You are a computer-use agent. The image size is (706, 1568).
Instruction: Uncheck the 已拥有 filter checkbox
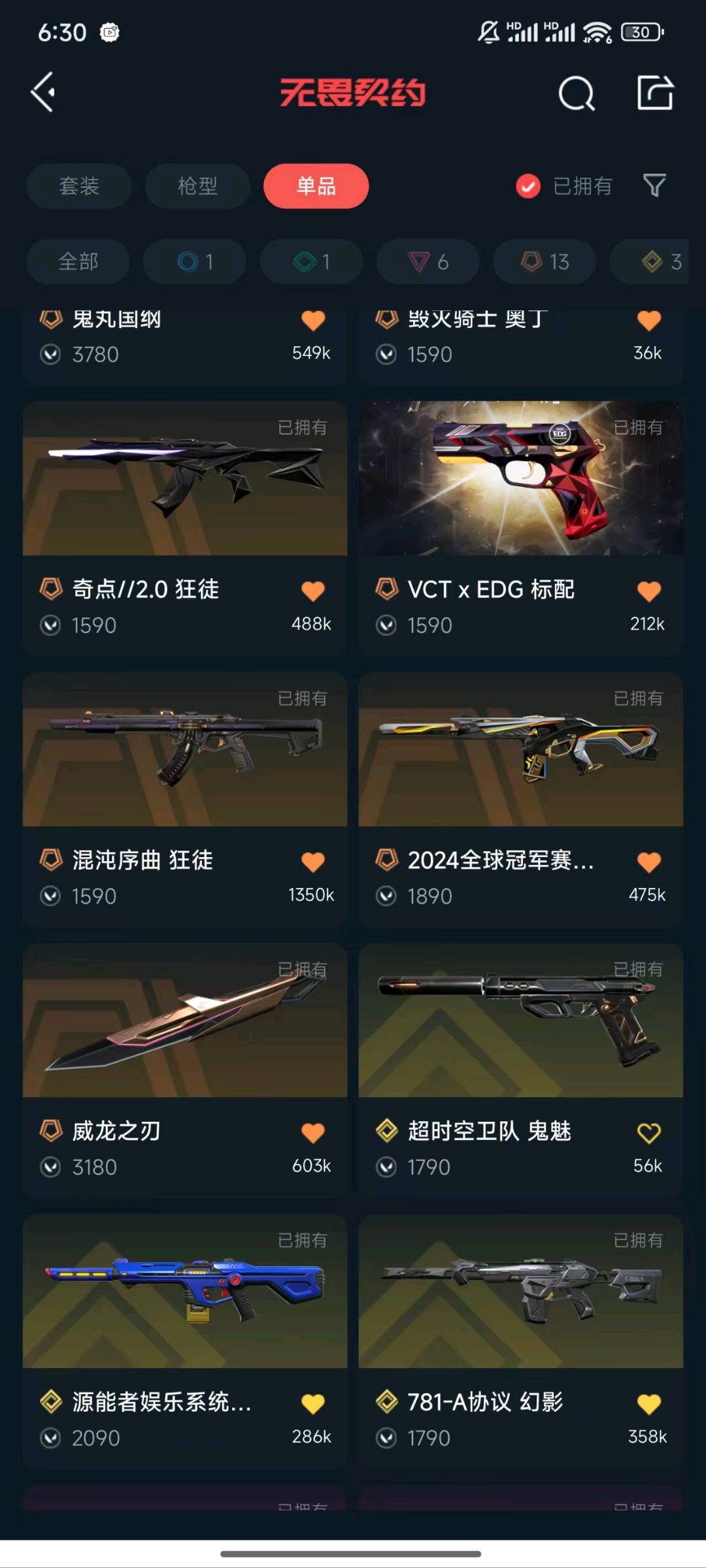point(528,186)
